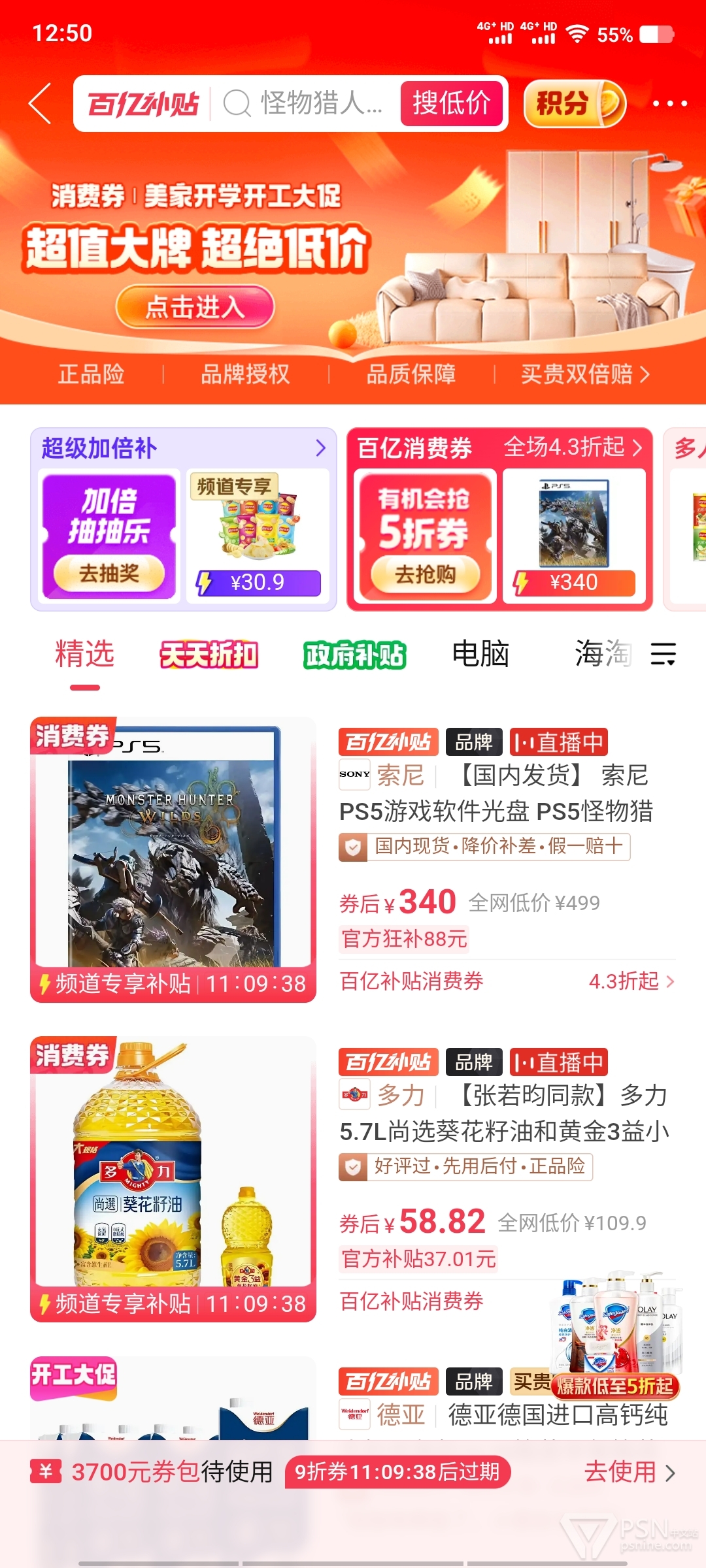Expand the category list menu icon

pyautogui.click(x=663, y=654)
